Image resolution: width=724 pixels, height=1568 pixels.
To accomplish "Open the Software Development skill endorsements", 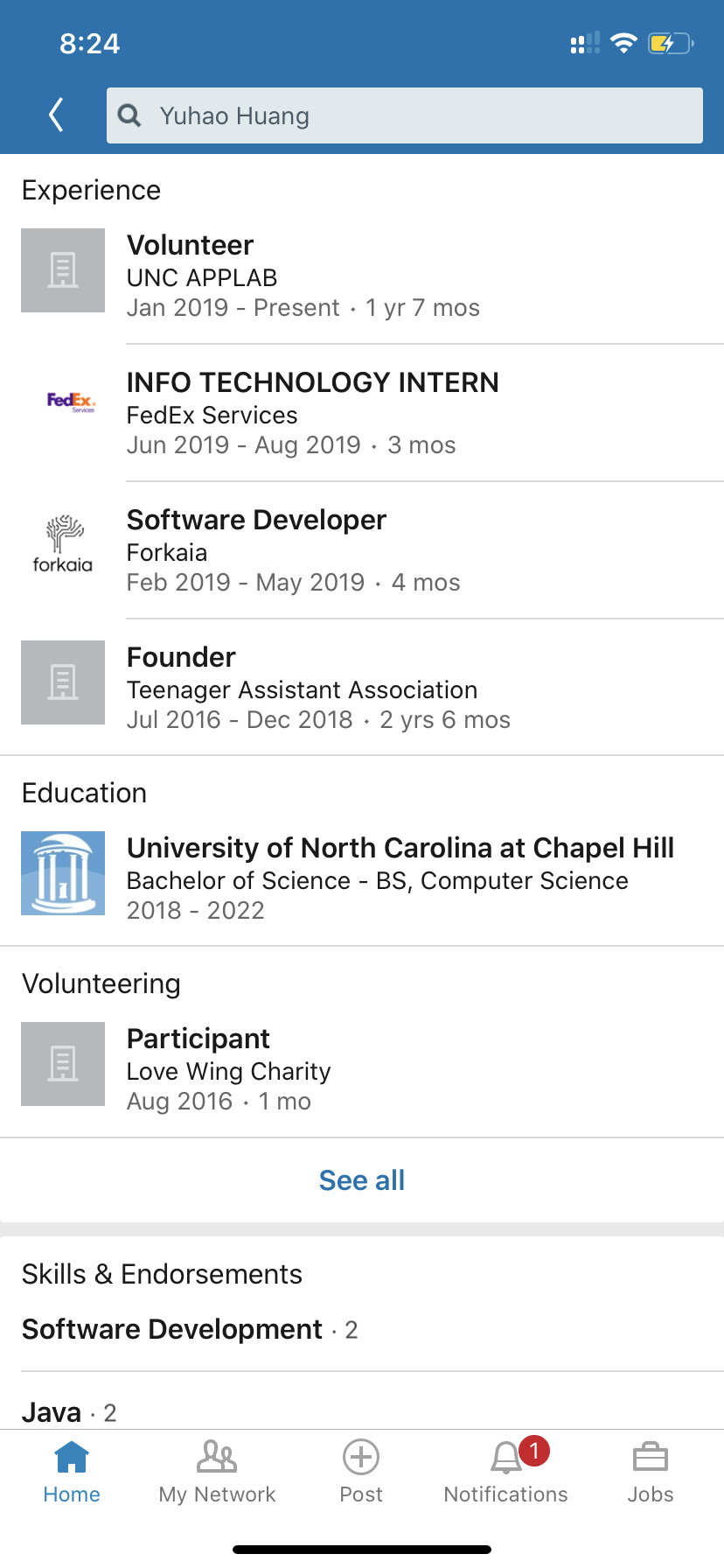I will click(x=190, y=1329).
